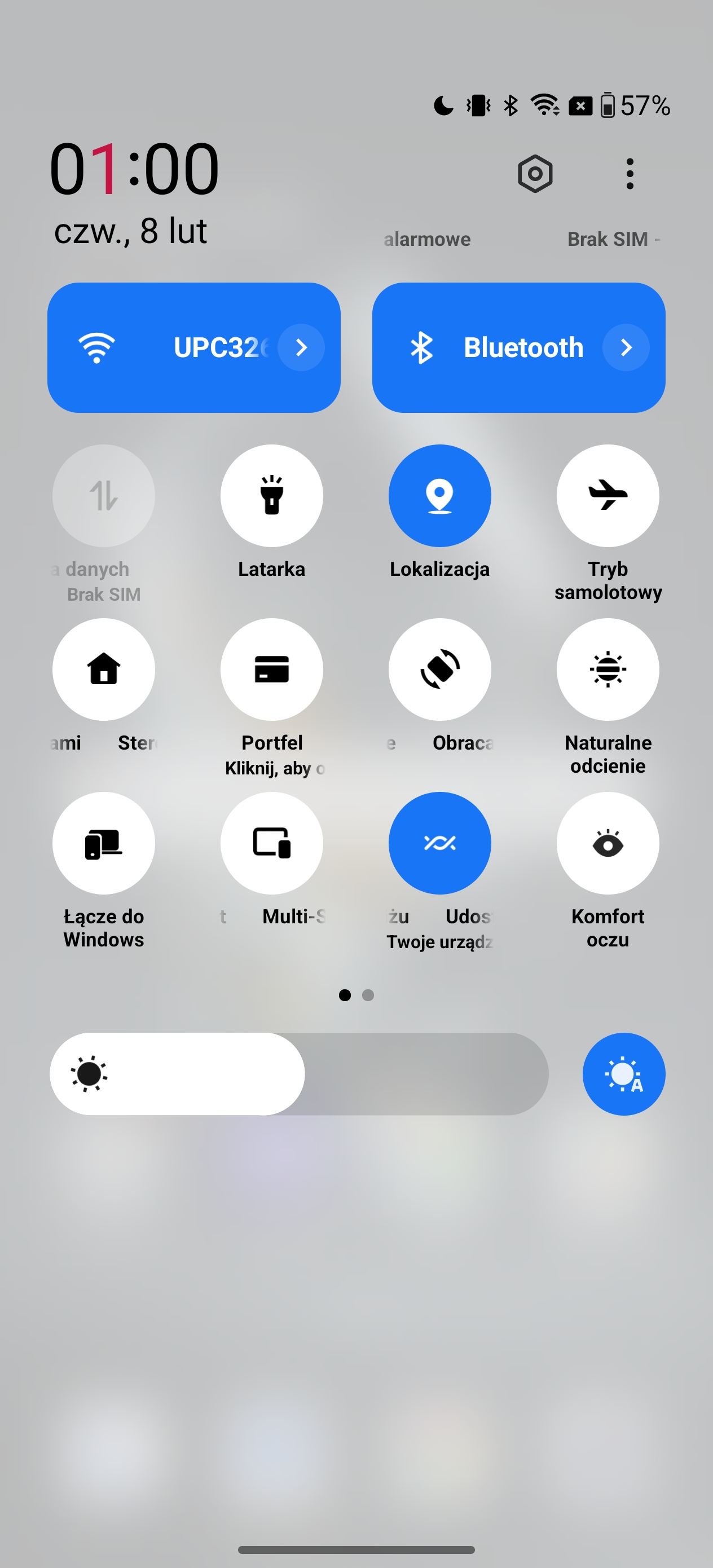
Task: Turn on Latarka flashlight
Action: (271, 495)
